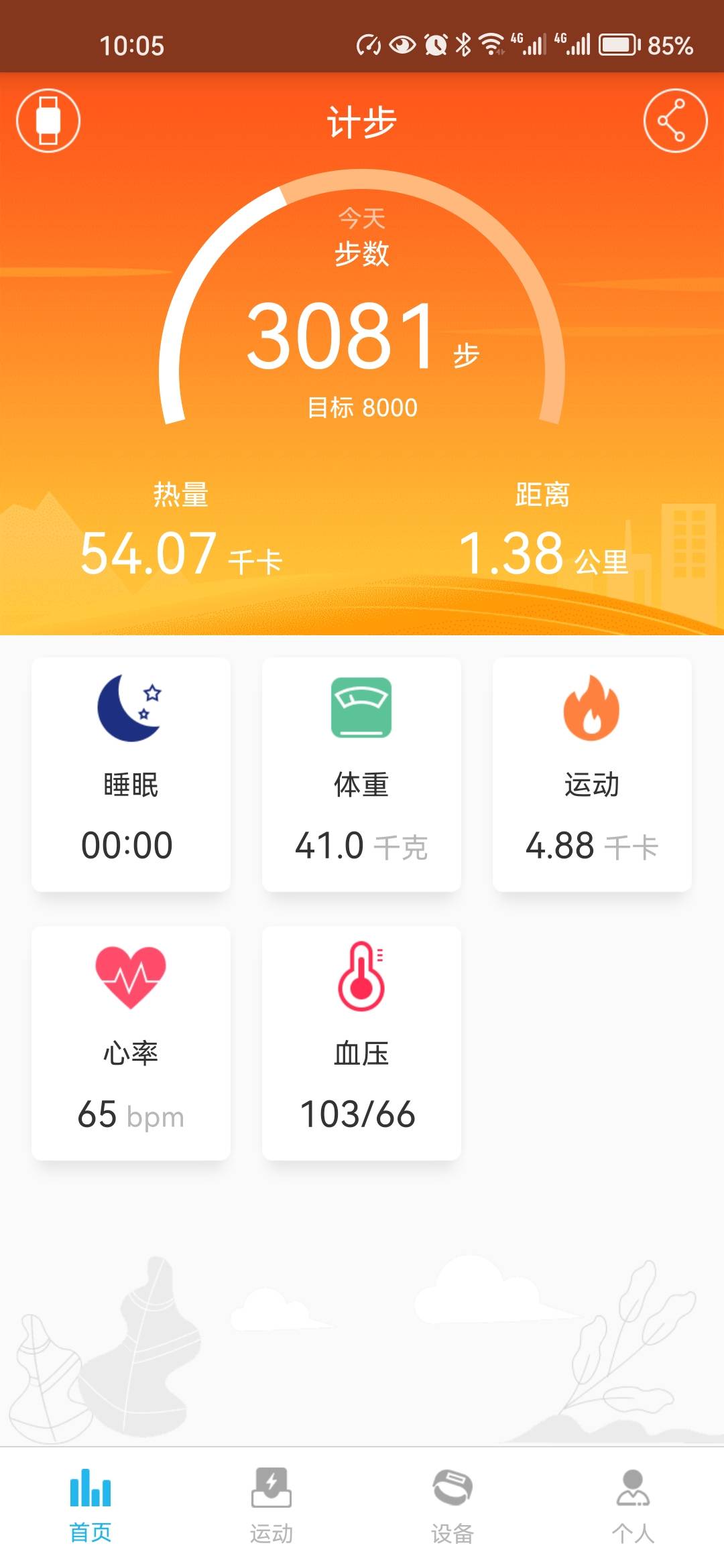Tap the share icon in the top corner
Viewport: 724px width, 1568px height.
[675, 121]
